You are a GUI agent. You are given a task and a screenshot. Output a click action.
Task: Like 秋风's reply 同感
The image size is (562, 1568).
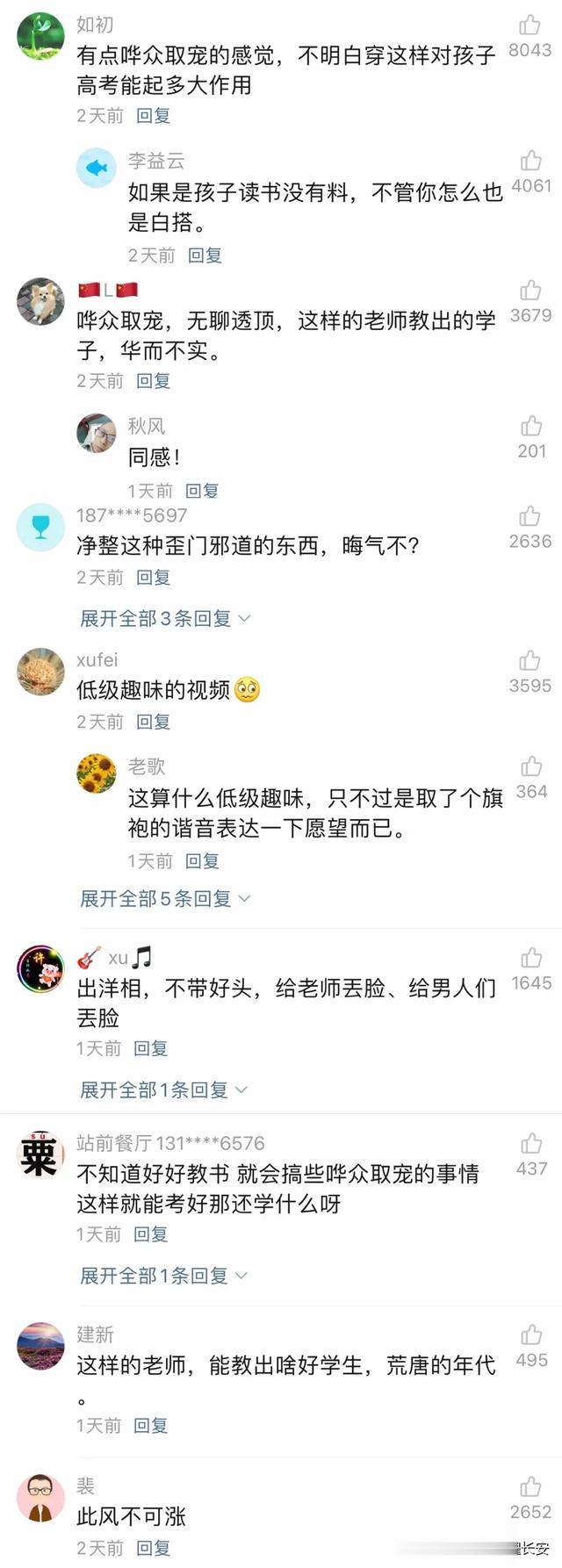[x=530, y=427]
